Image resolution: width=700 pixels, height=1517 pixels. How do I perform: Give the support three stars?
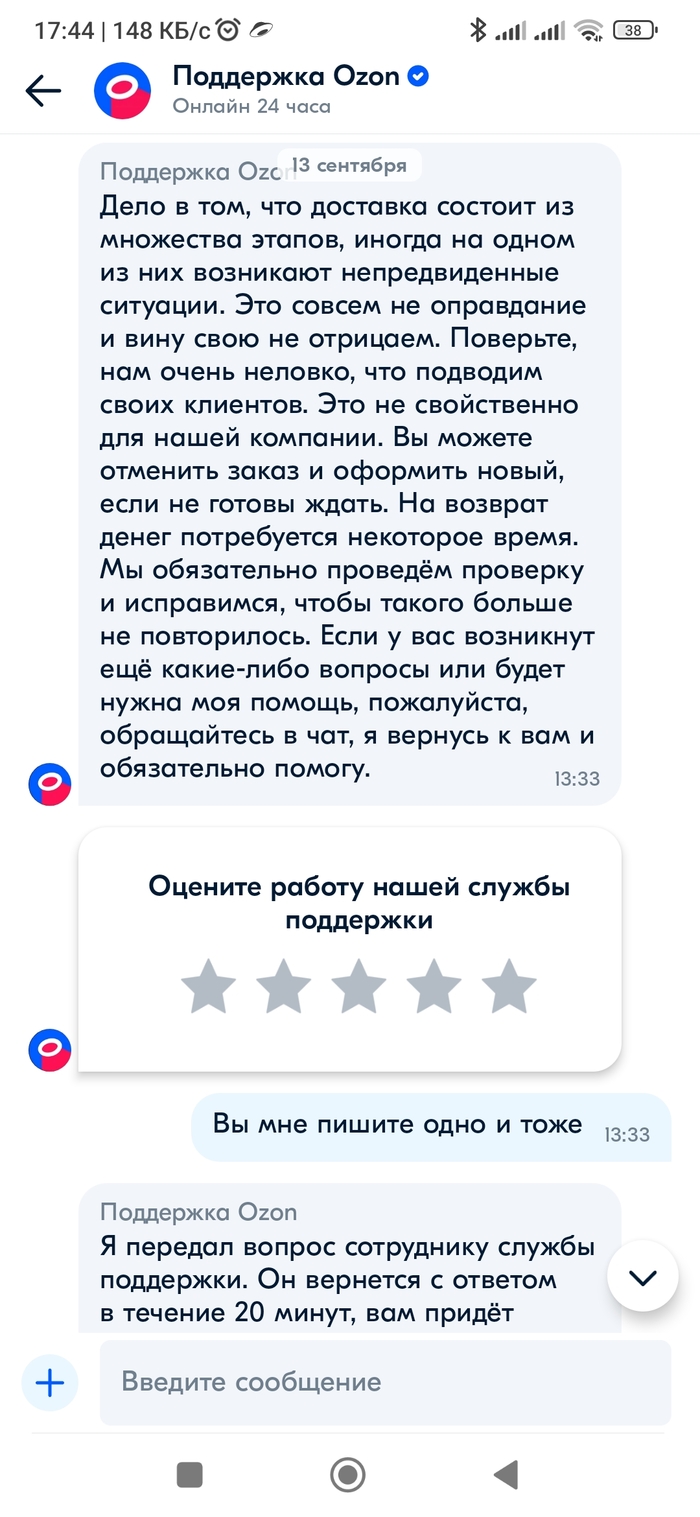pos(359,987)
